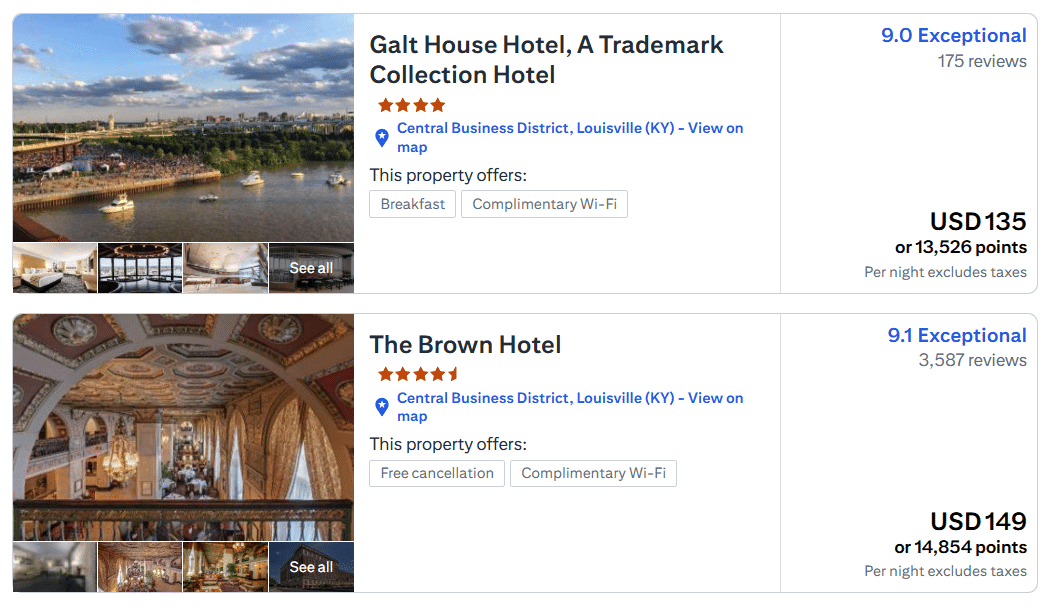This screenshot has height=608, width=1053.
Task: Read Galt House Hotel's 175 reviews
Action: (x=981, y=61)
